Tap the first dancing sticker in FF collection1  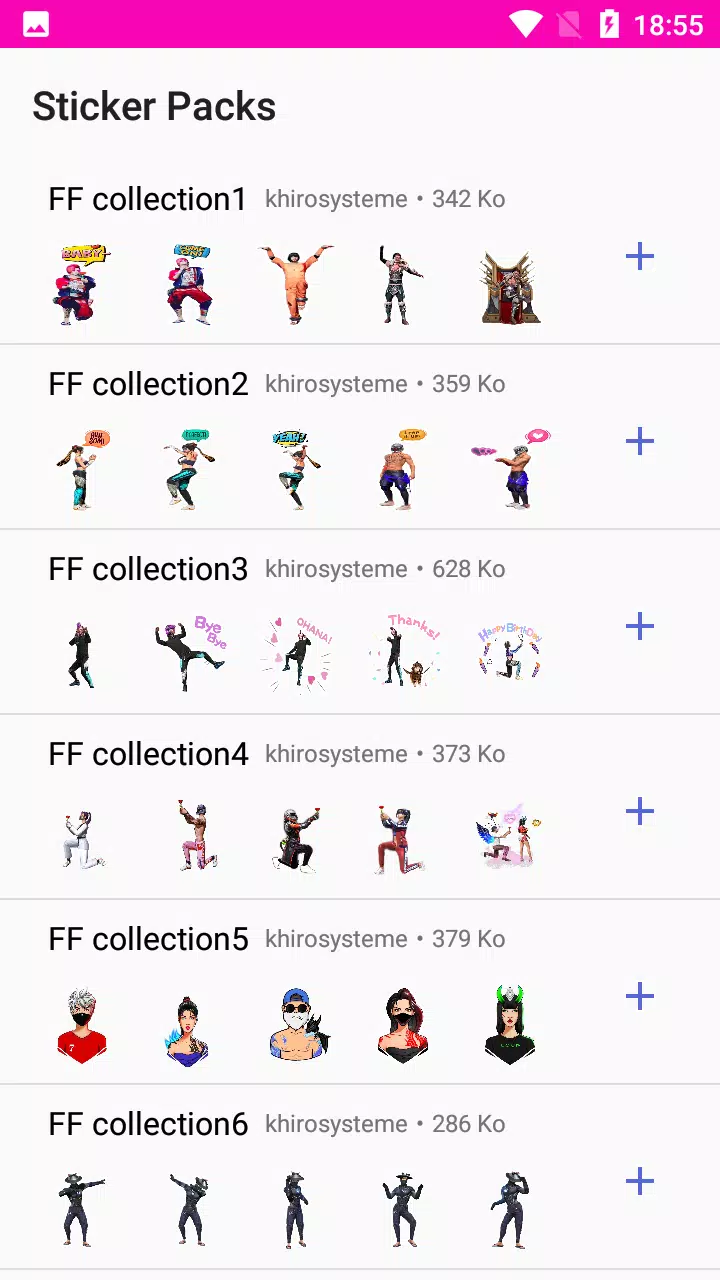click(x=81, y=283)
